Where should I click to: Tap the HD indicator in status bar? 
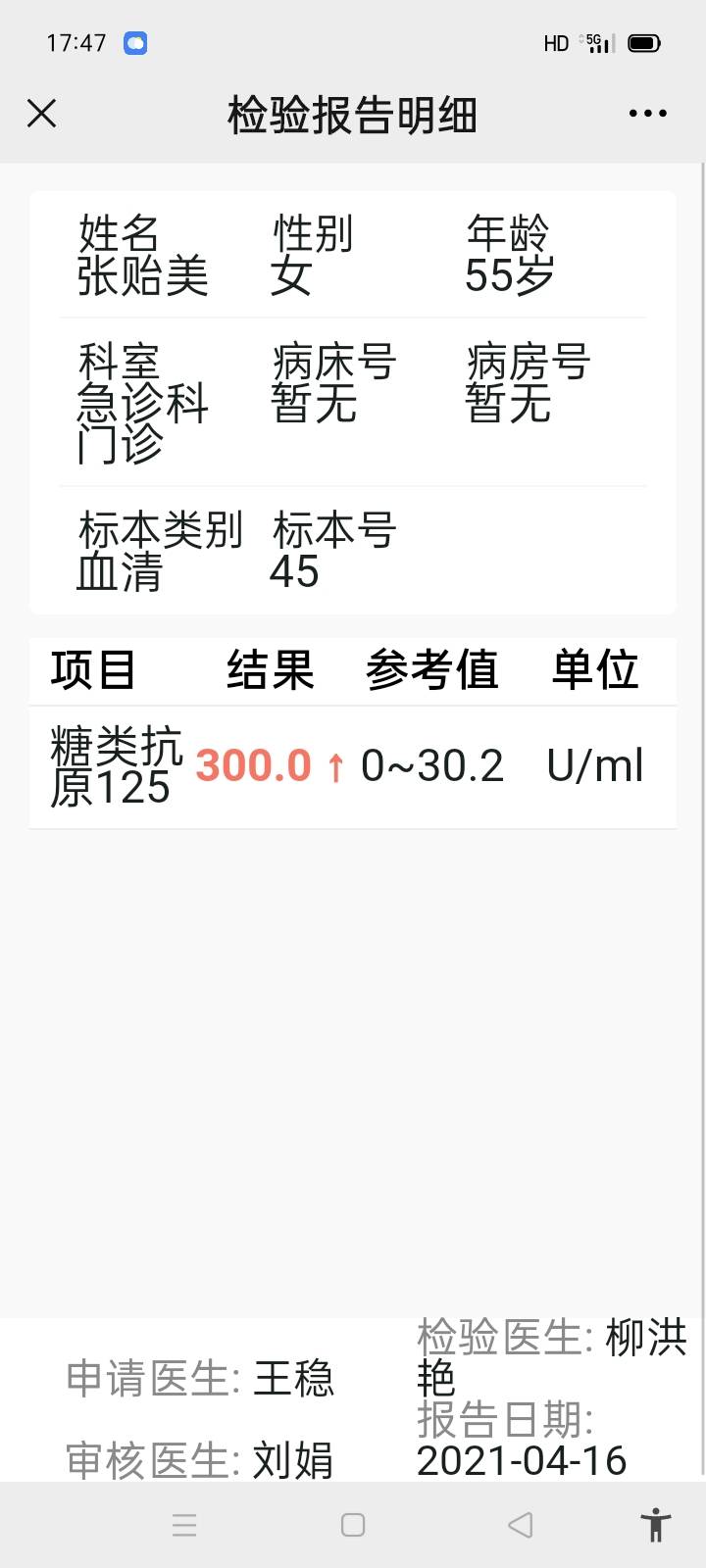[555, 43]
